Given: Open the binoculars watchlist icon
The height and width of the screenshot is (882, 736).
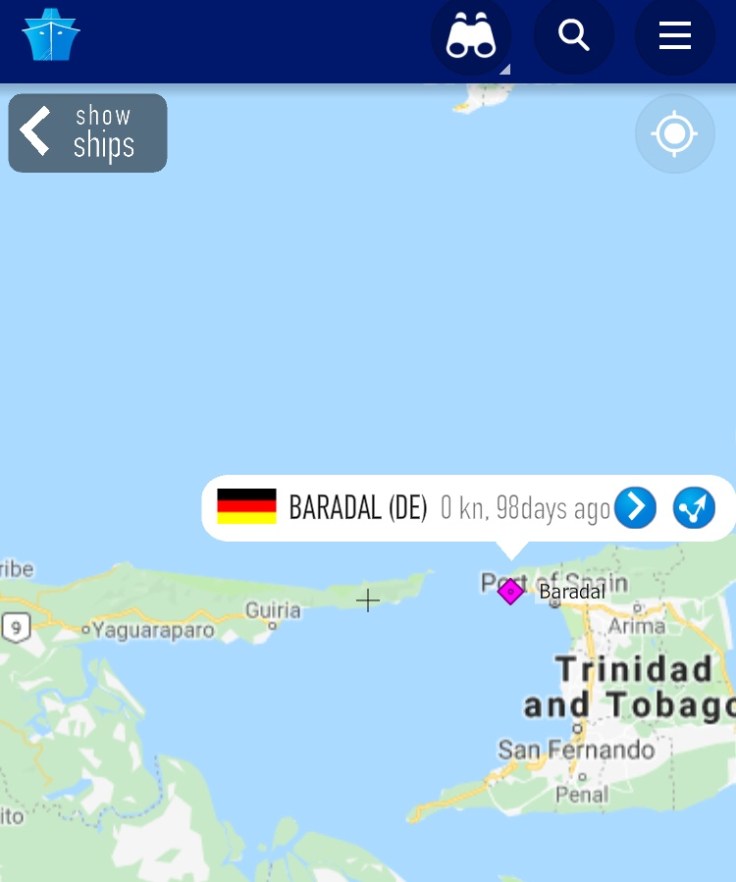Looking at the screenshot, I should (471, 37).
